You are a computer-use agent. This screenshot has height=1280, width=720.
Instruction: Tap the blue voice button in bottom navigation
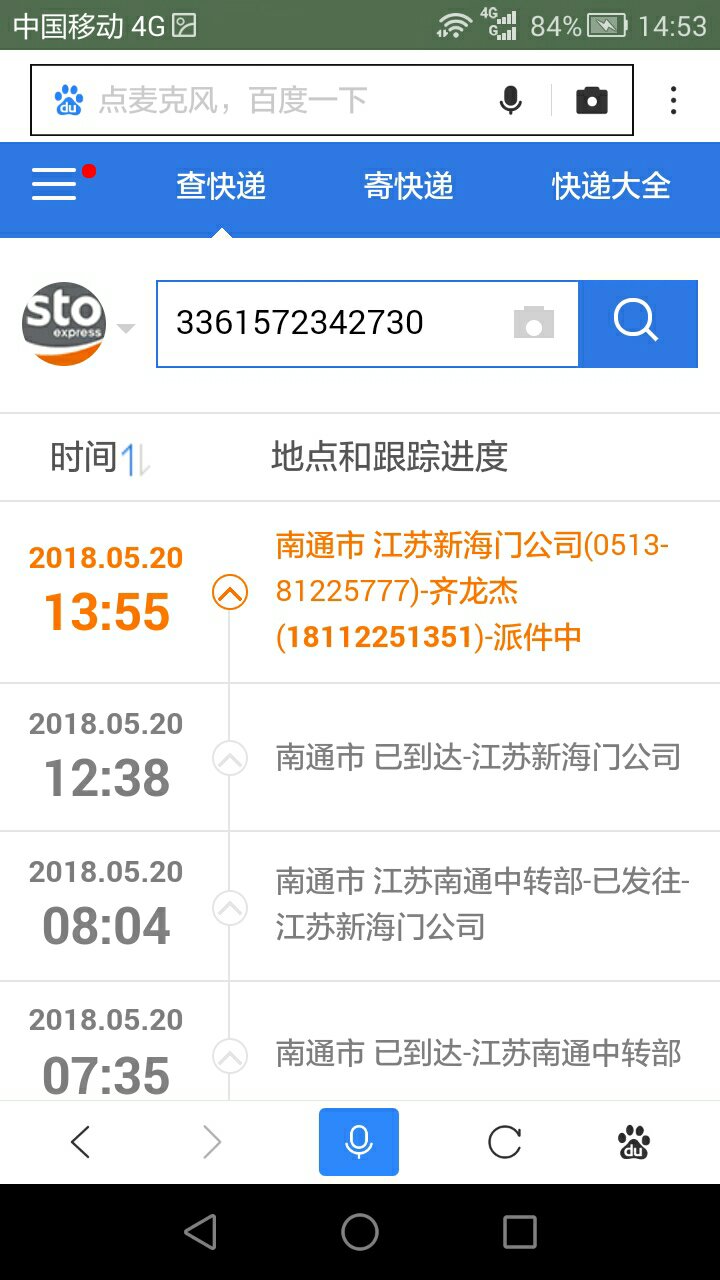[359, 1142]
